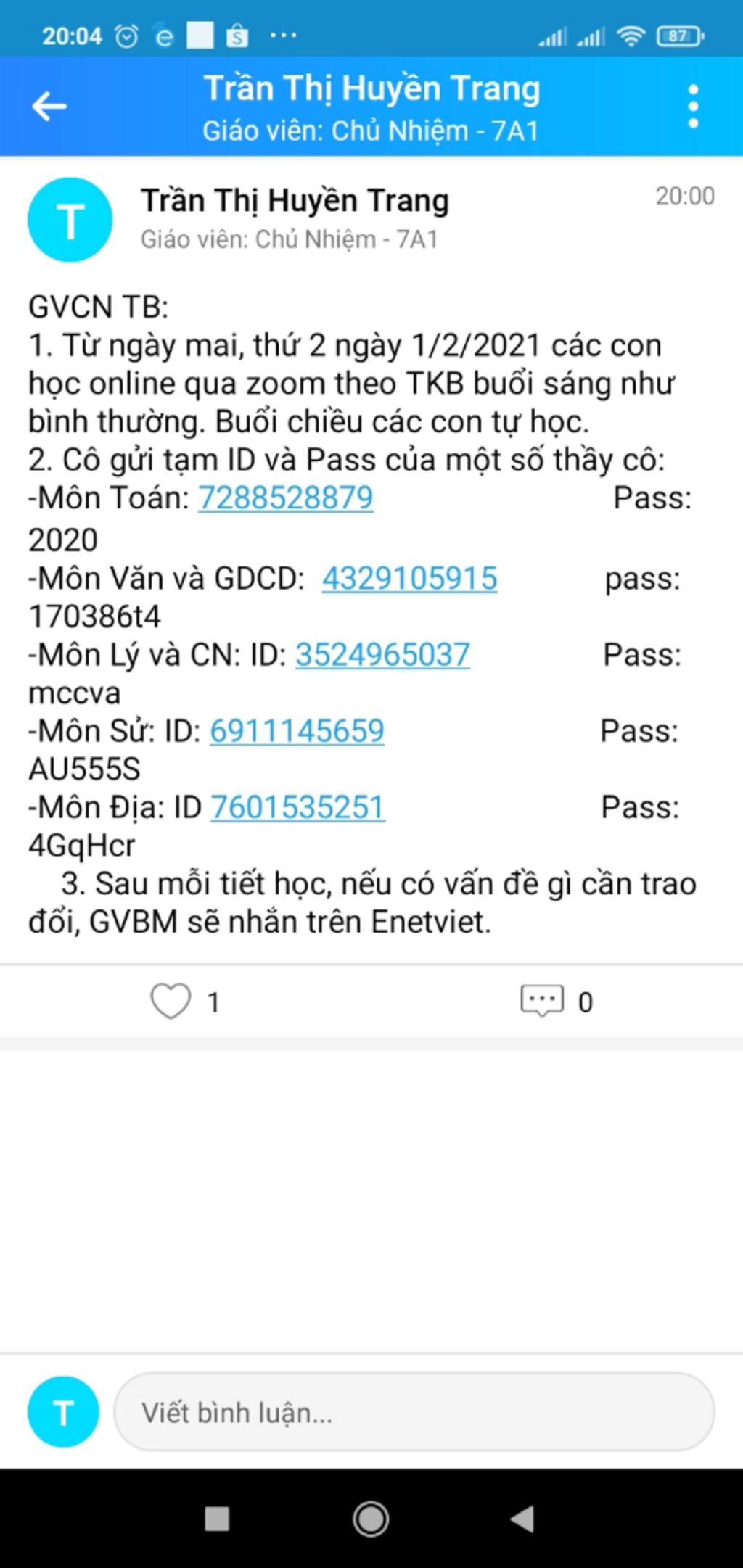The width and height of the screenshot is (743, 1568).
Task: Focus the Viết bình luận comment field
Action: [x=414, y=1413]
